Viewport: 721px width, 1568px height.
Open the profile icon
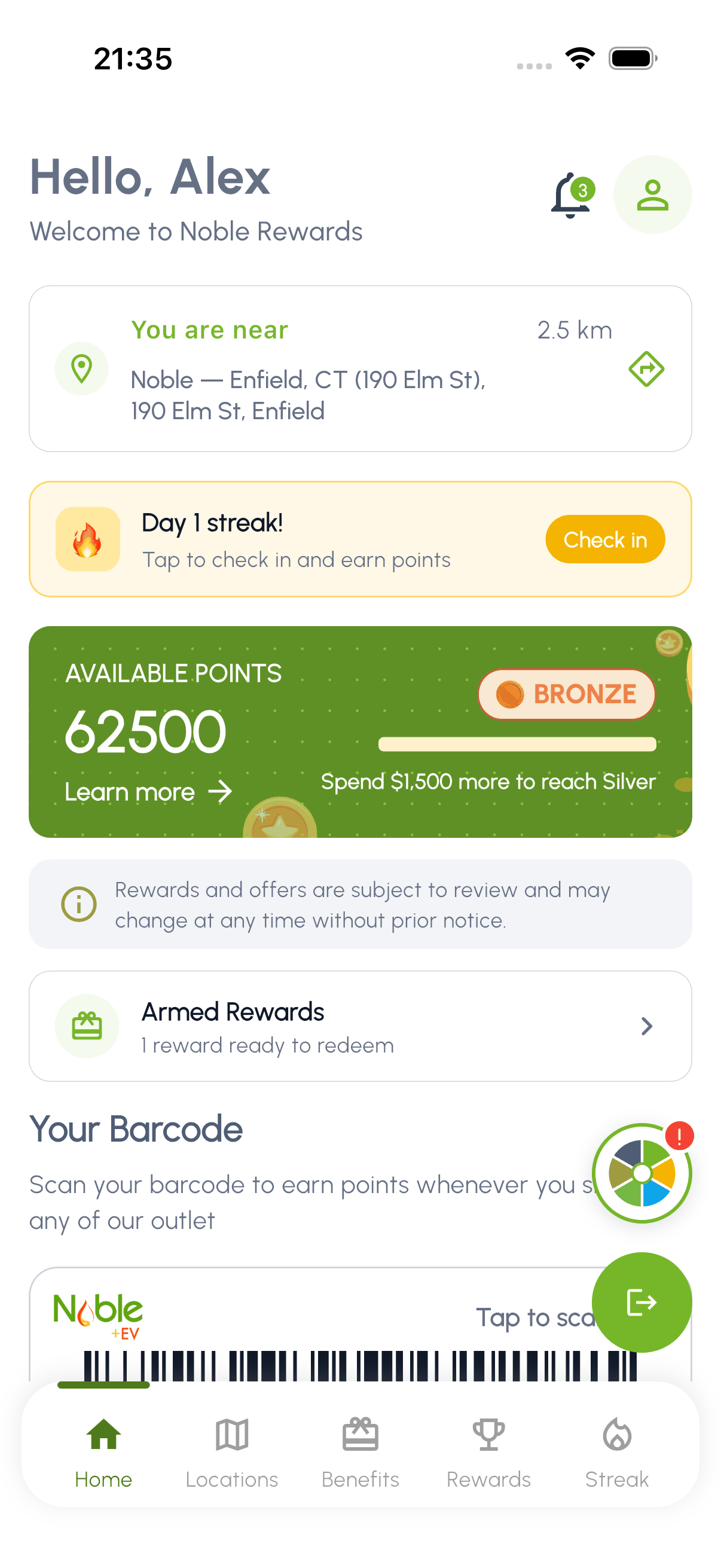pyautogui.click(x=652, y=195)
